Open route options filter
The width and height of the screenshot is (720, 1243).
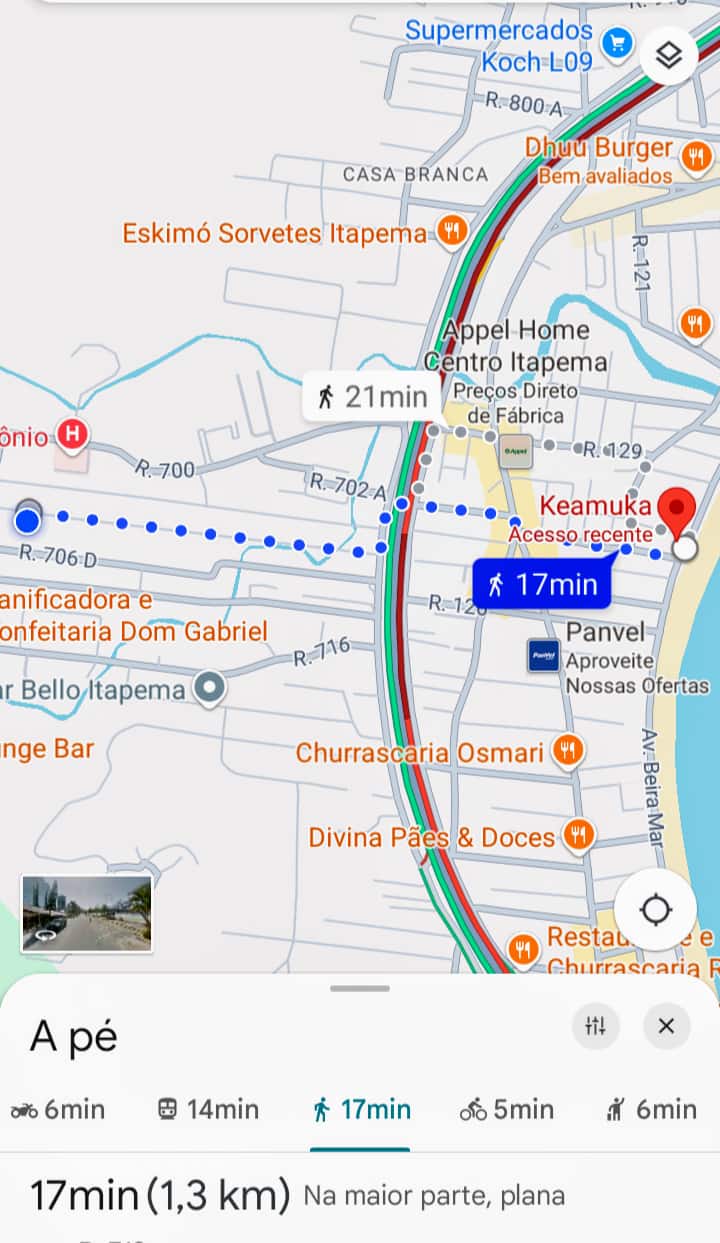[596, 1026]
